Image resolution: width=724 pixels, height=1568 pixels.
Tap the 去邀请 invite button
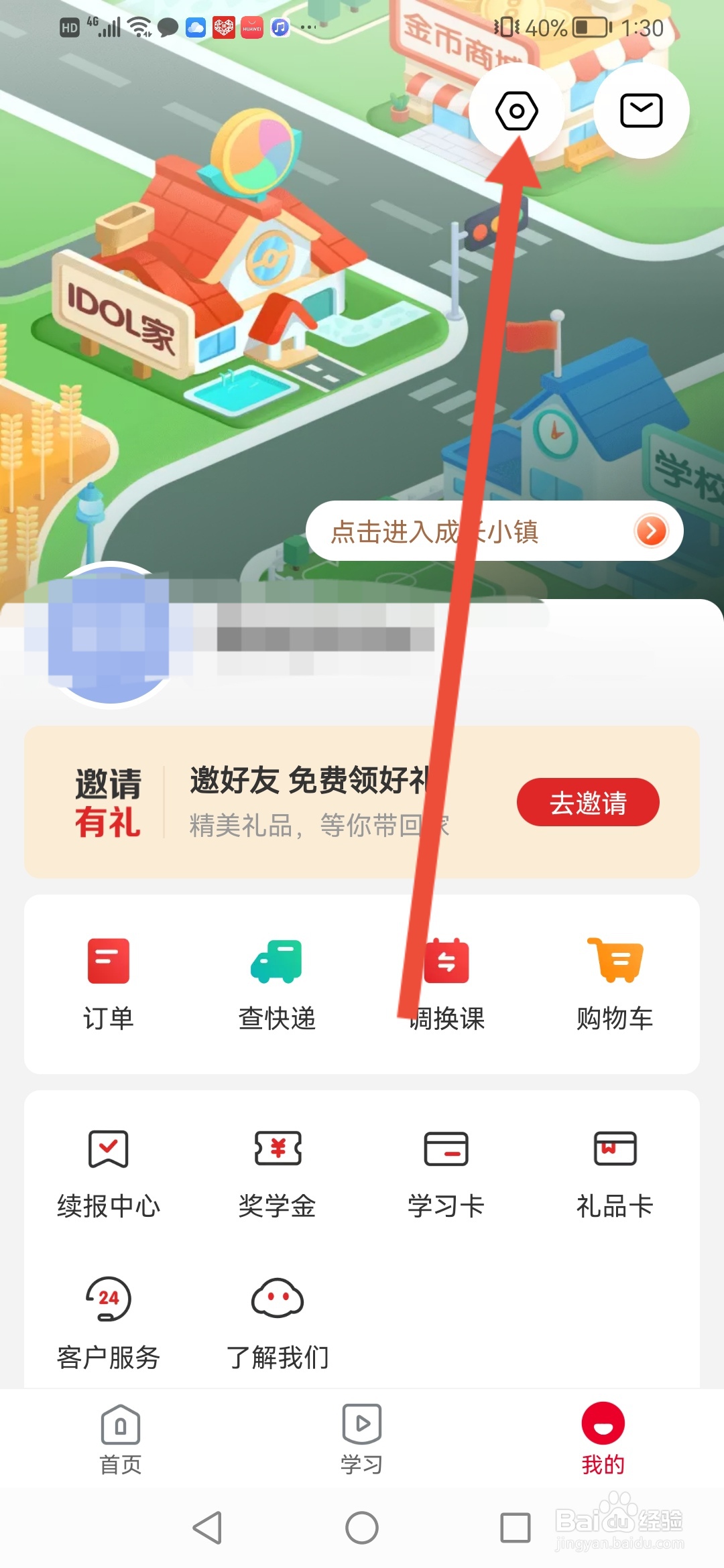coord(587,802)
